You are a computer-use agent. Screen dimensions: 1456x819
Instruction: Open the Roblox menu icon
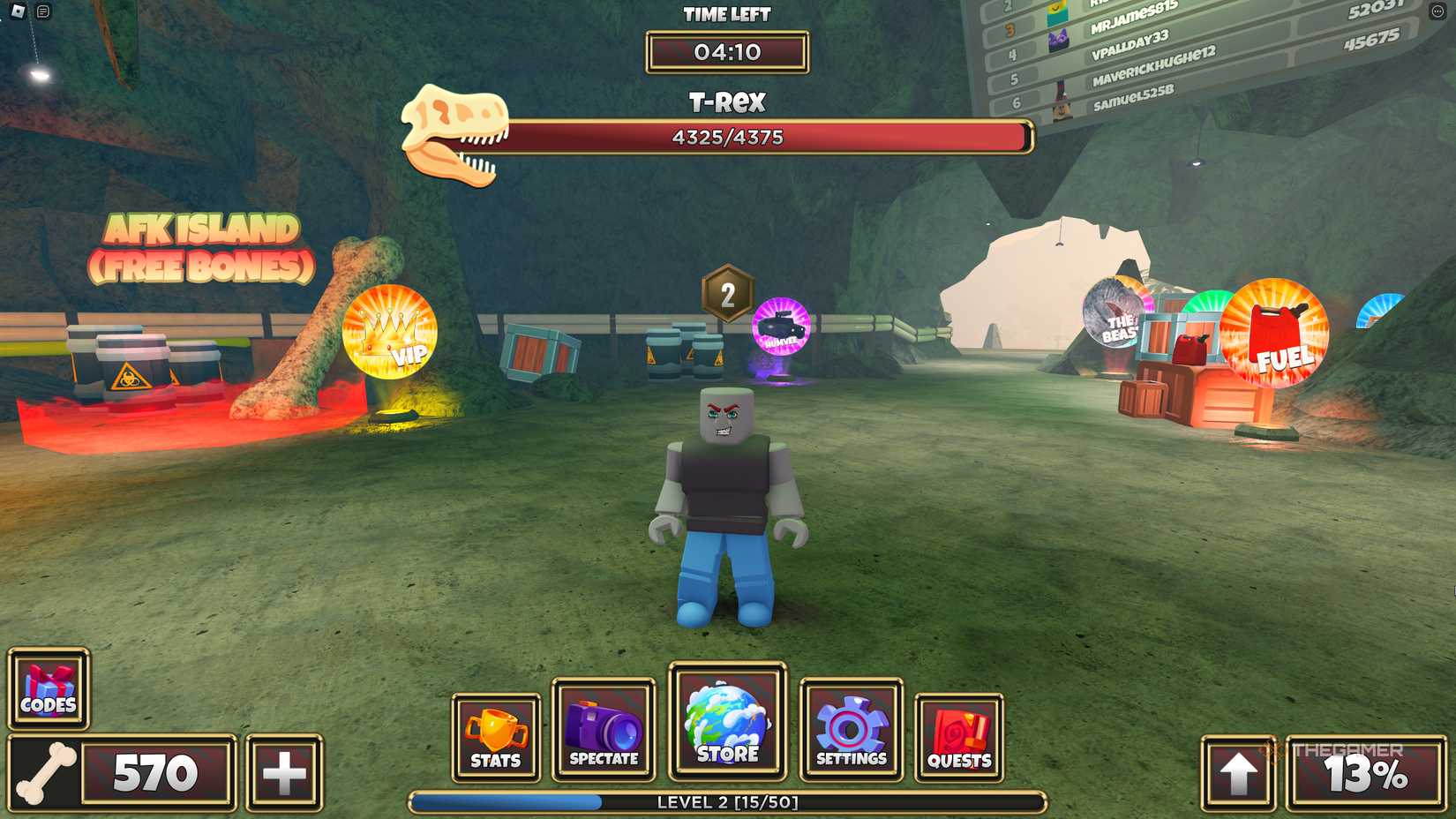click(x=18, y=11)
